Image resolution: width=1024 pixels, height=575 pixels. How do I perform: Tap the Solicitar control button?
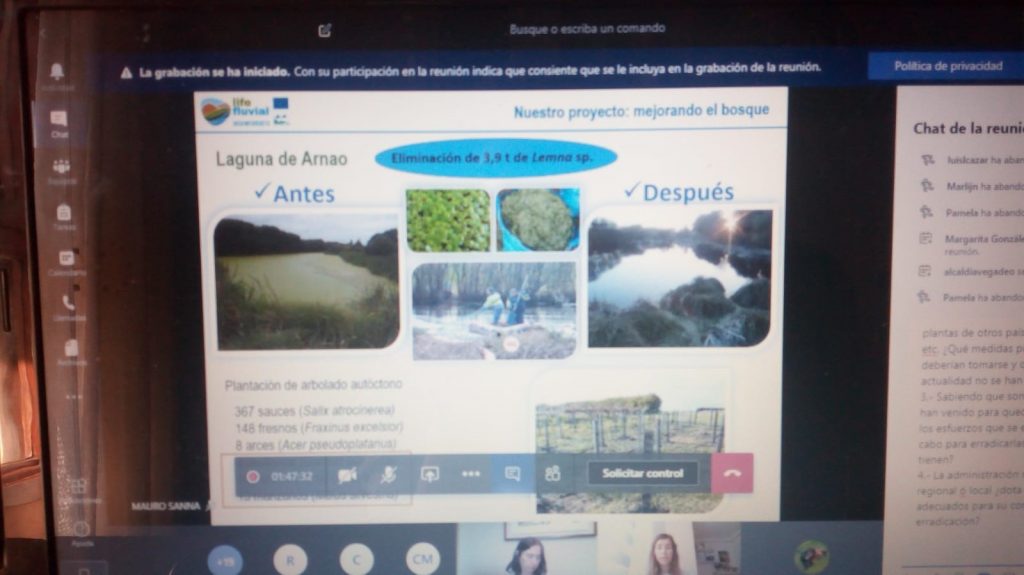[x=642, y=473]
